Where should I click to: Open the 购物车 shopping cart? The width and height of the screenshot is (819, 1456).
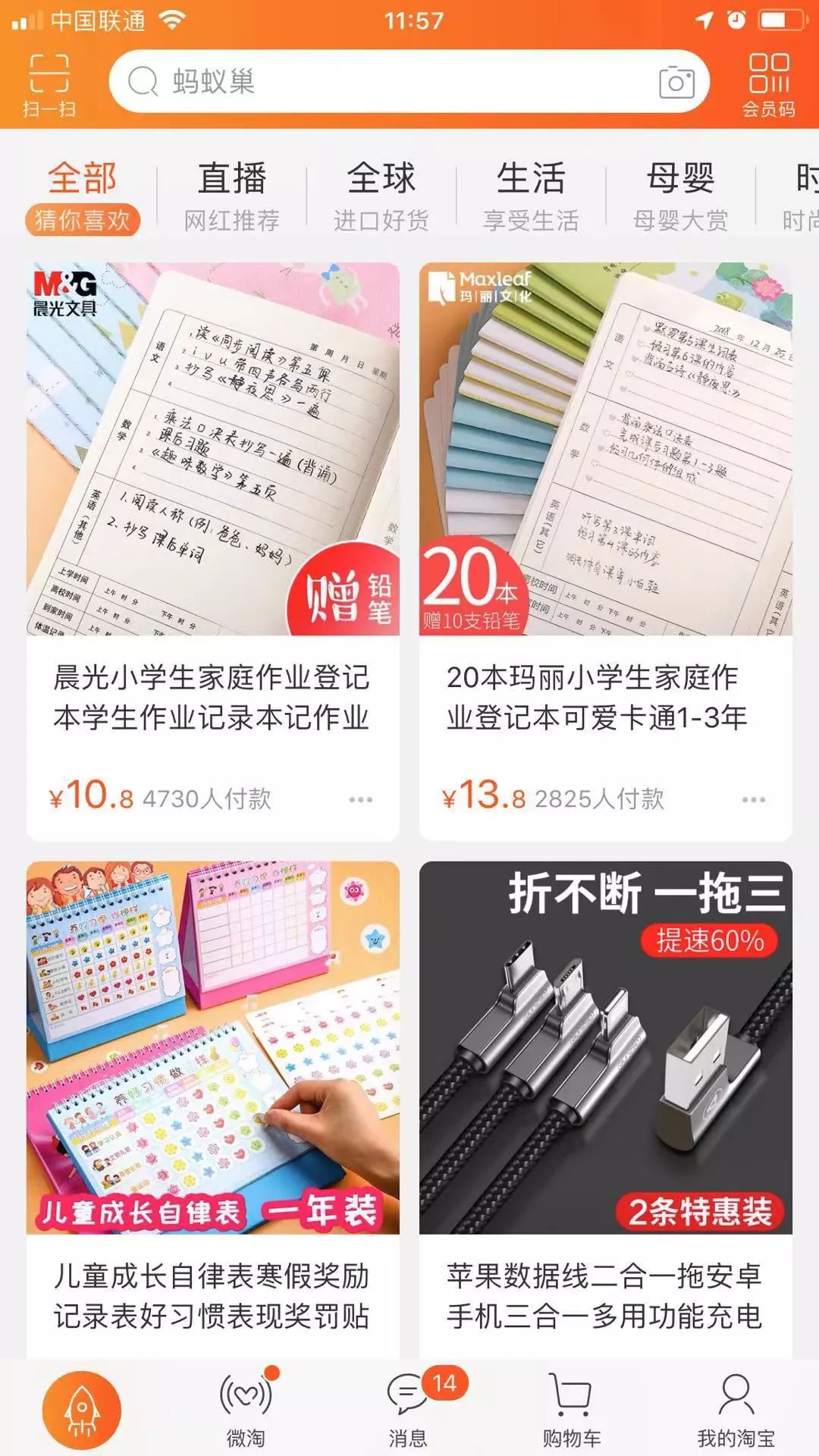click(x=572, y=1410)
